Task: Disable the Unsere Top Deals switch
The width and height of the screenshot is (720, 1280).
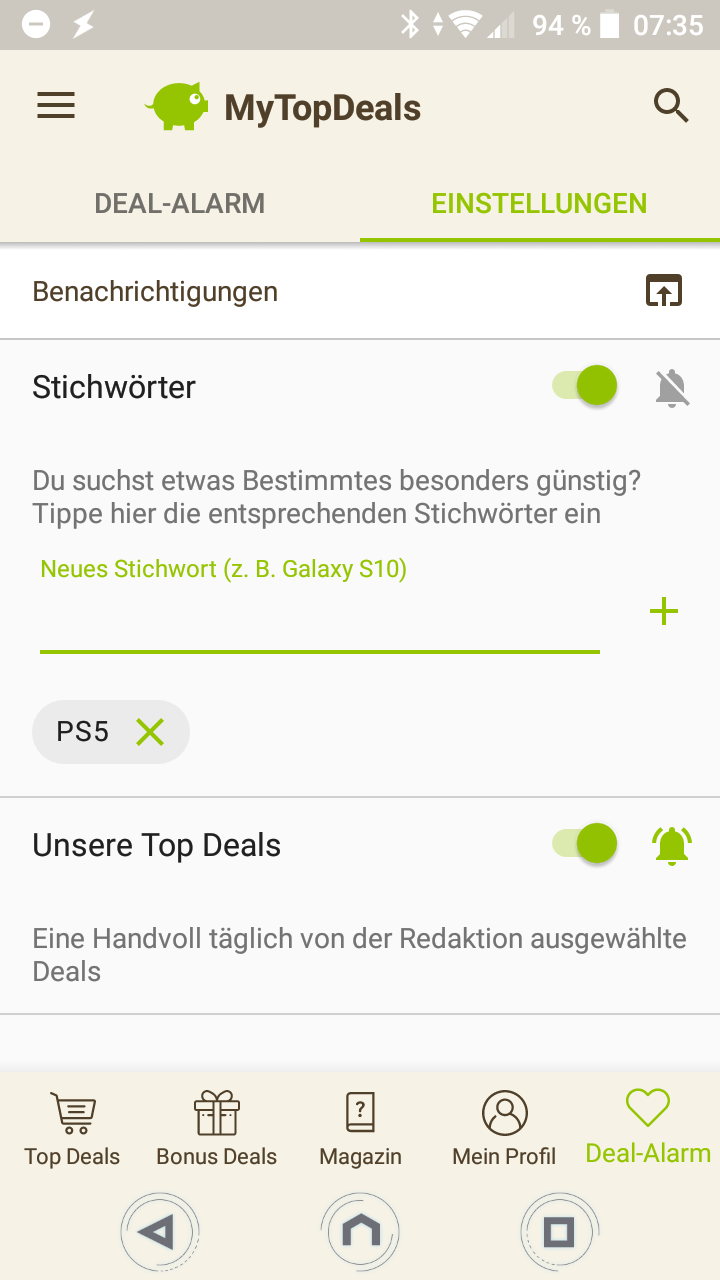Action: 586,845
